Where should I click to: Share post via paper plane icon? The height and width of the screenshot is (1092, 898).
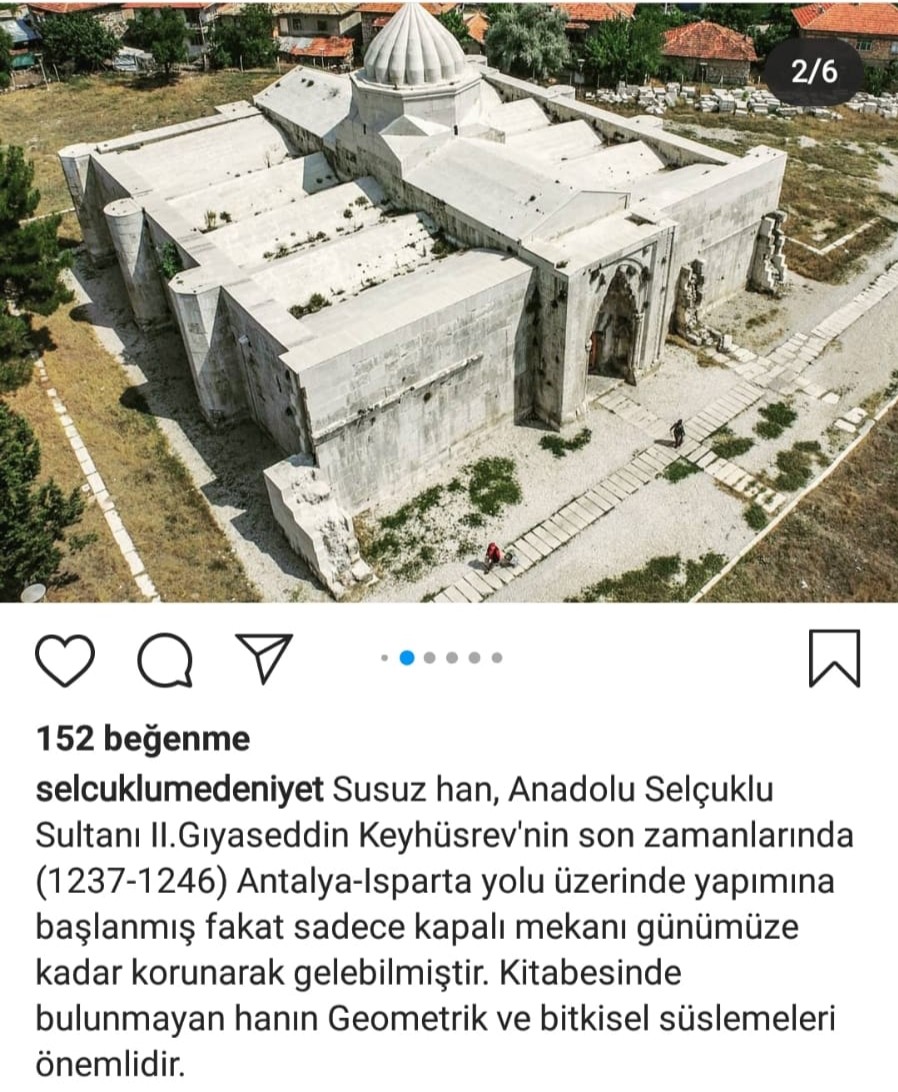[x=265, y=658]
